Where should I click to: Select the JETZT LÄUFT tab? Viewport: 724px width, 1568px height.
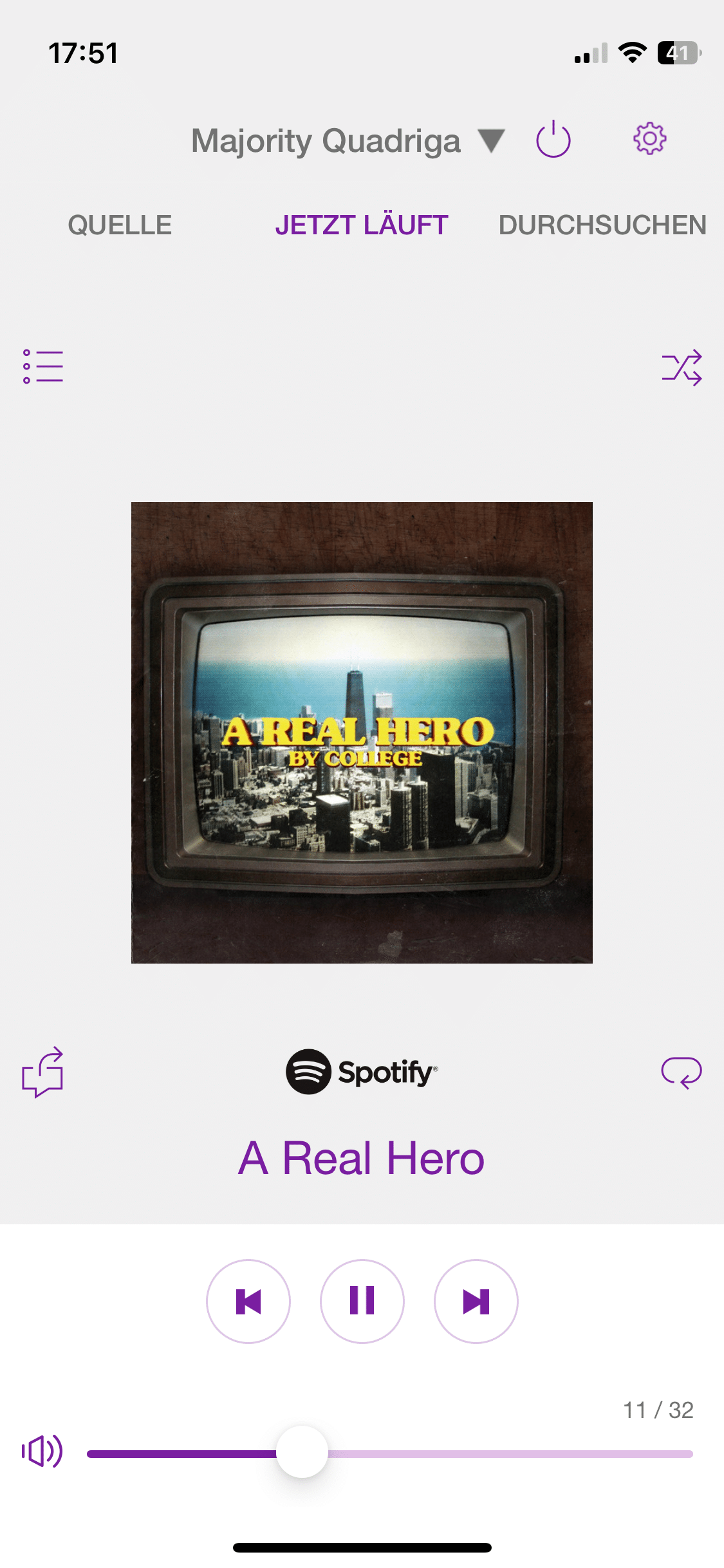pyautogui.click(x=362, y=225)
